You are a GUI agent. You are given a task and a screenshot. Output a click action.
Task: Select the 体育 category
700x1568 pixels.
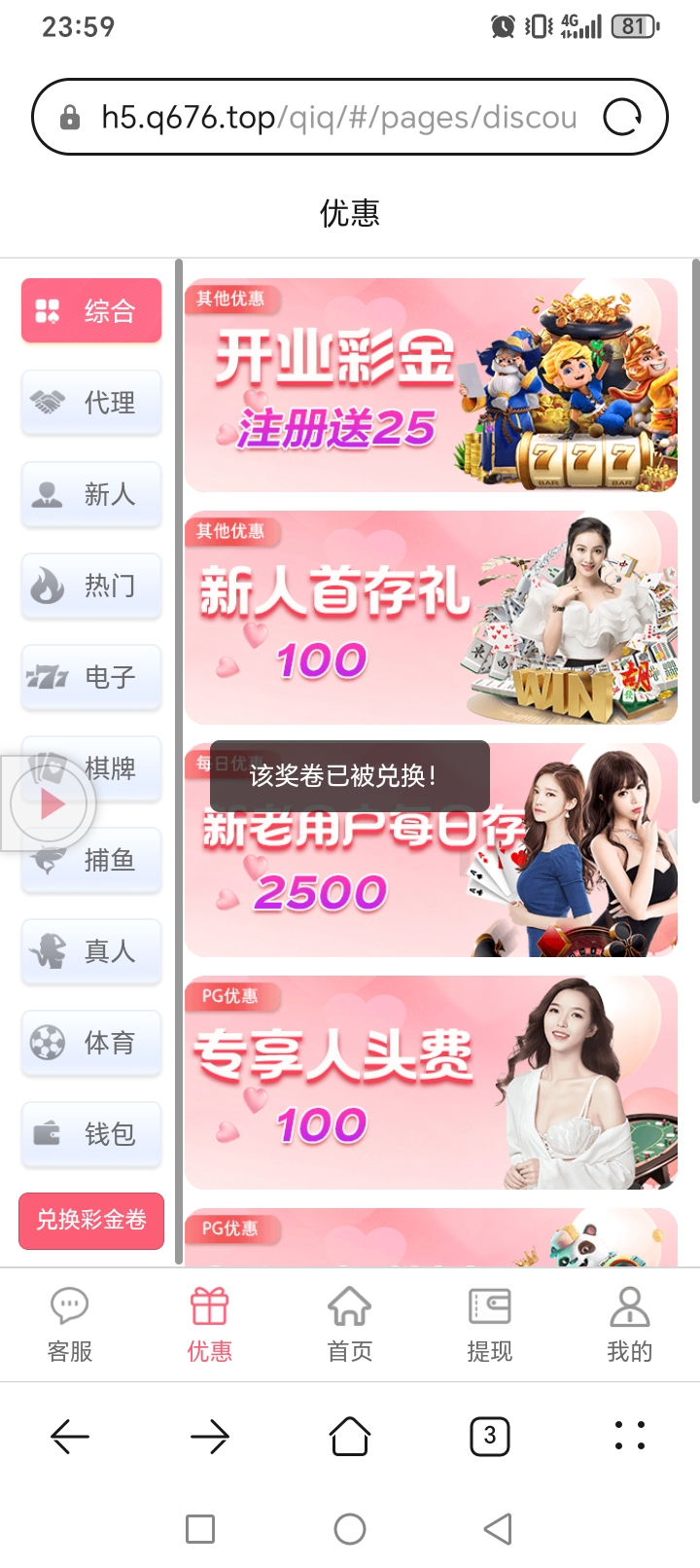91,1043
